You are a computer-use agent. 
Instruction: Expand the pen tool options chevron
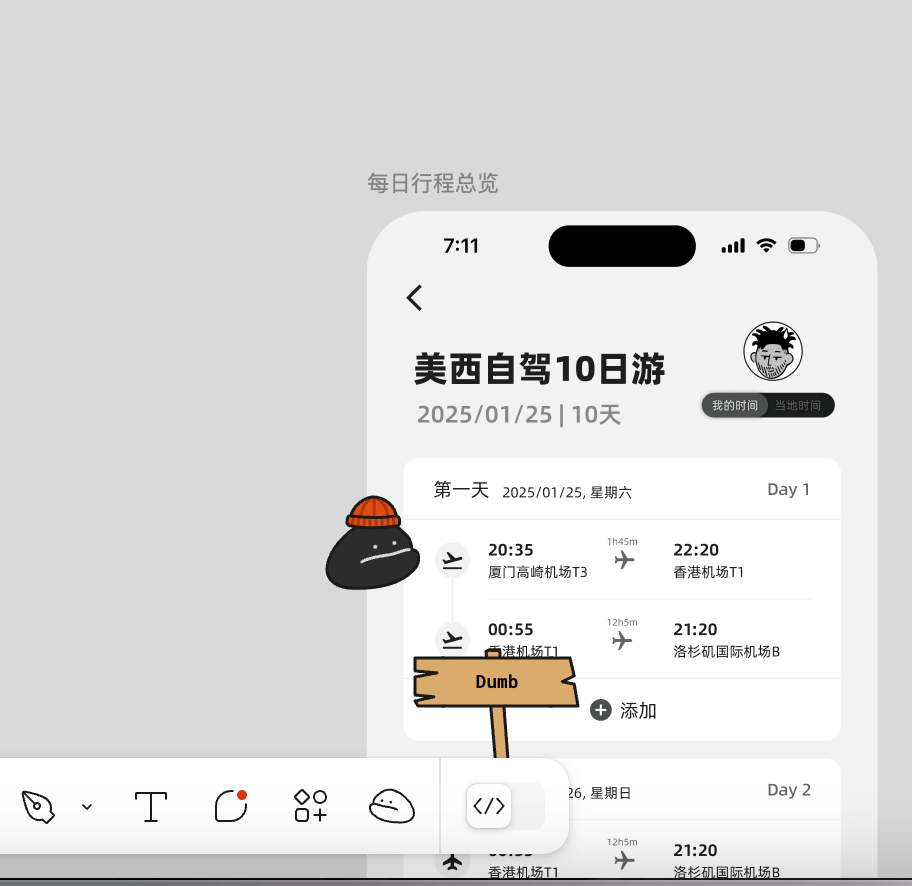[87, 807]
